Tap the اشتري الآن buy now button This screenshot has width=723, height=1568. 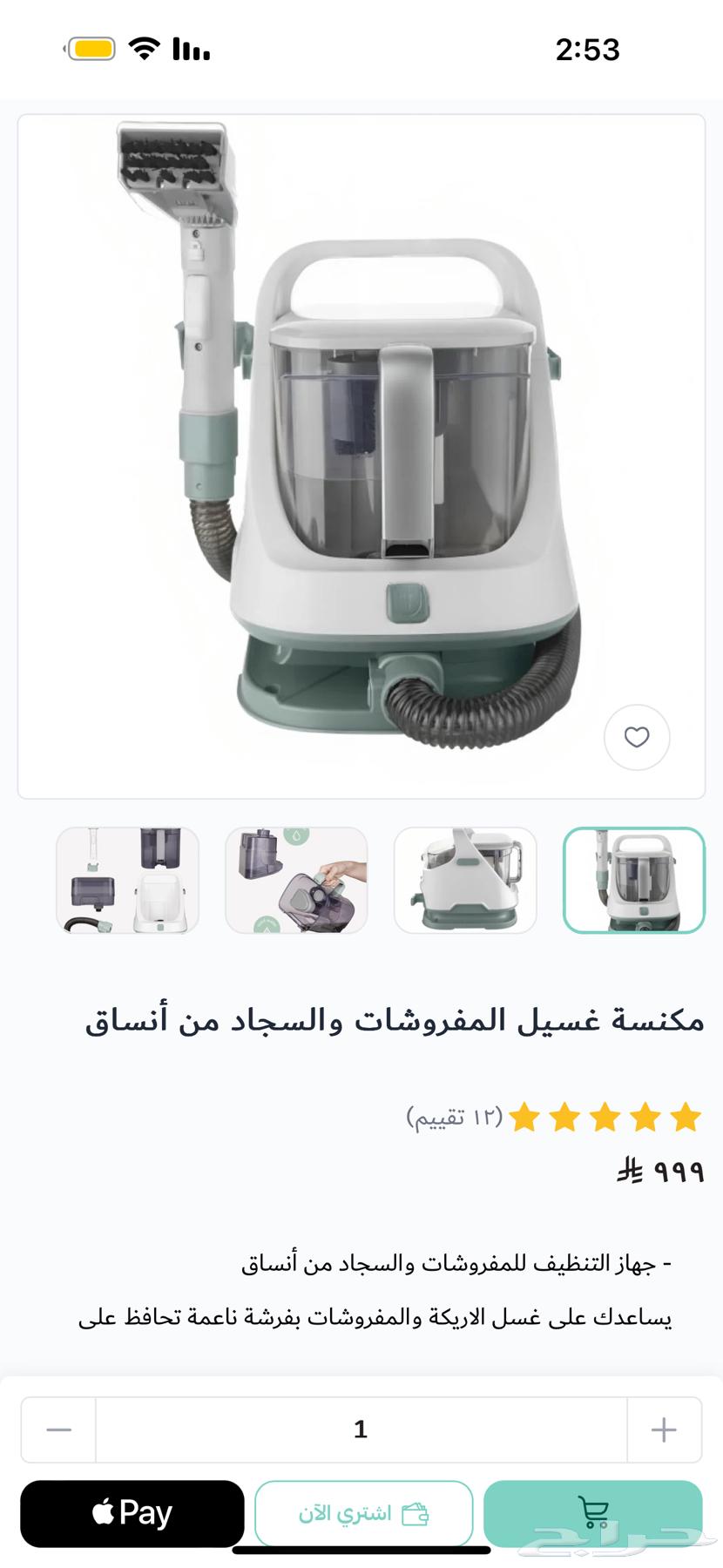coord(366,1513)
